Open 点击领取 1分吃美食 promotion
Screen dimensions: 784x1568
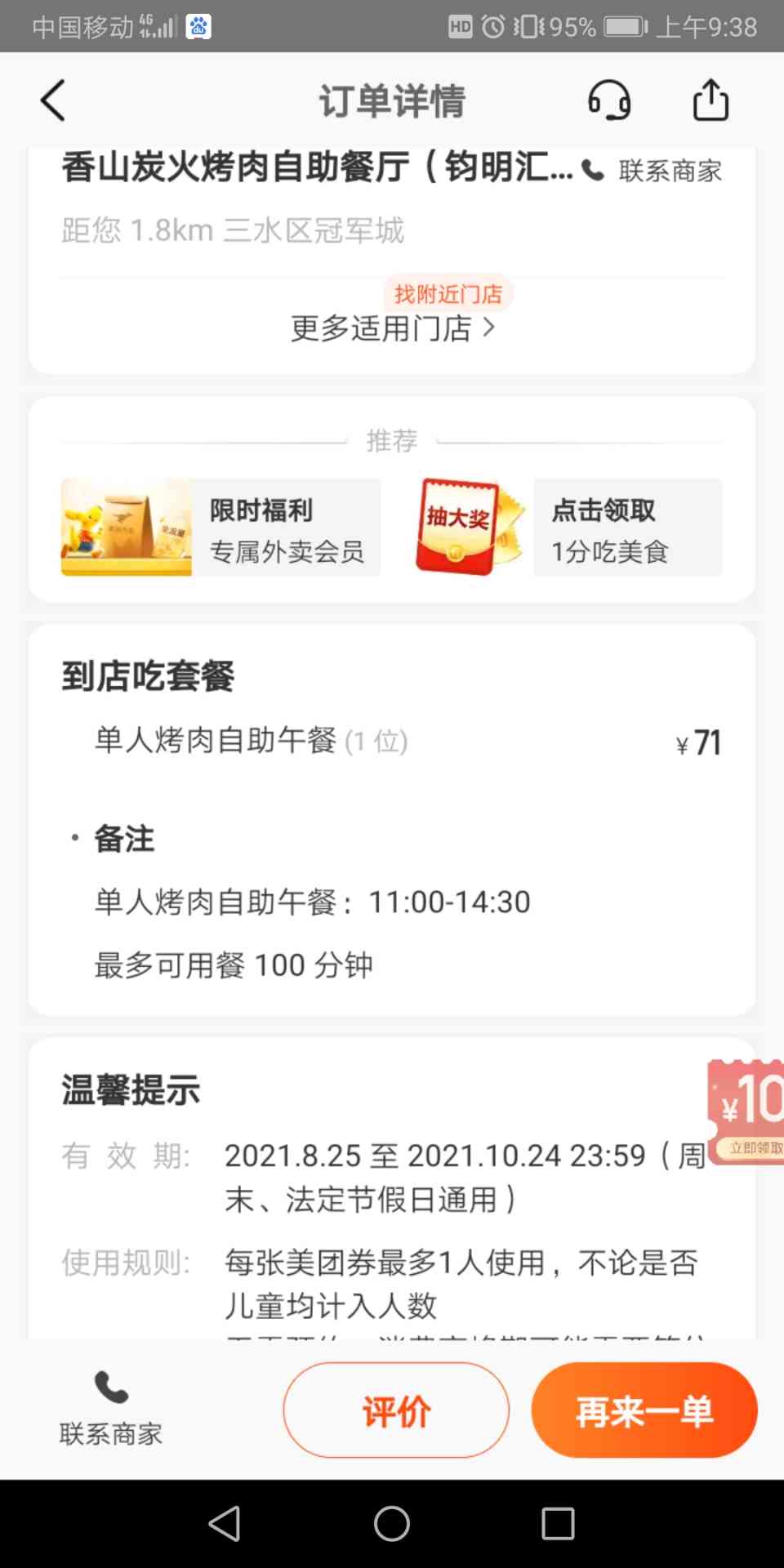click(x=569, y=528)
